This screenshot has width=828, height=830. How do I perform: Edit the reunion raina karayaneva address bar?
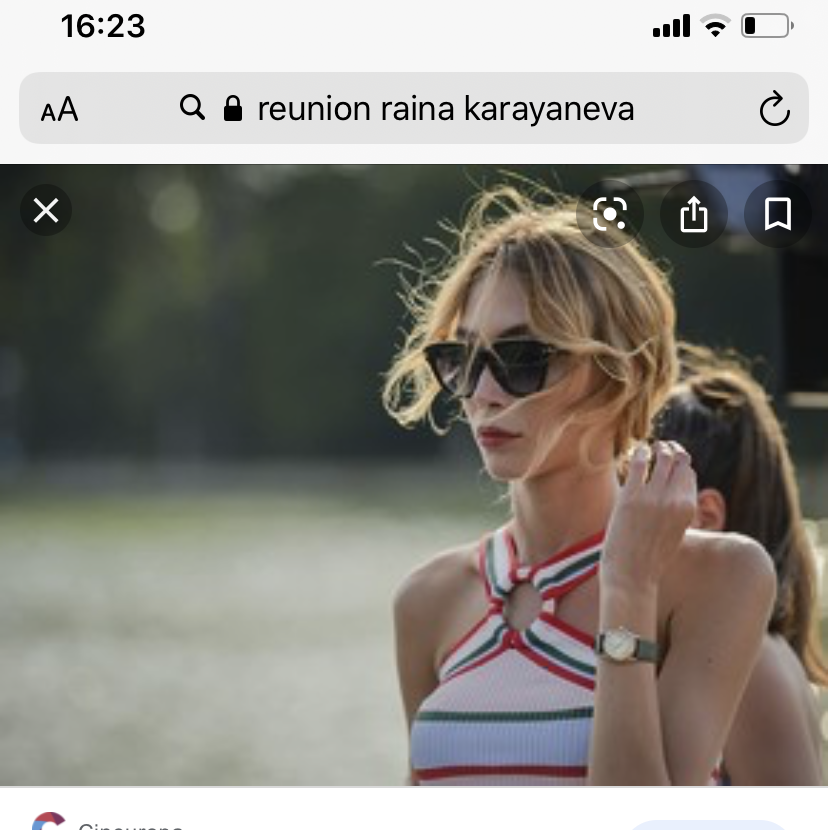(445, 108)
